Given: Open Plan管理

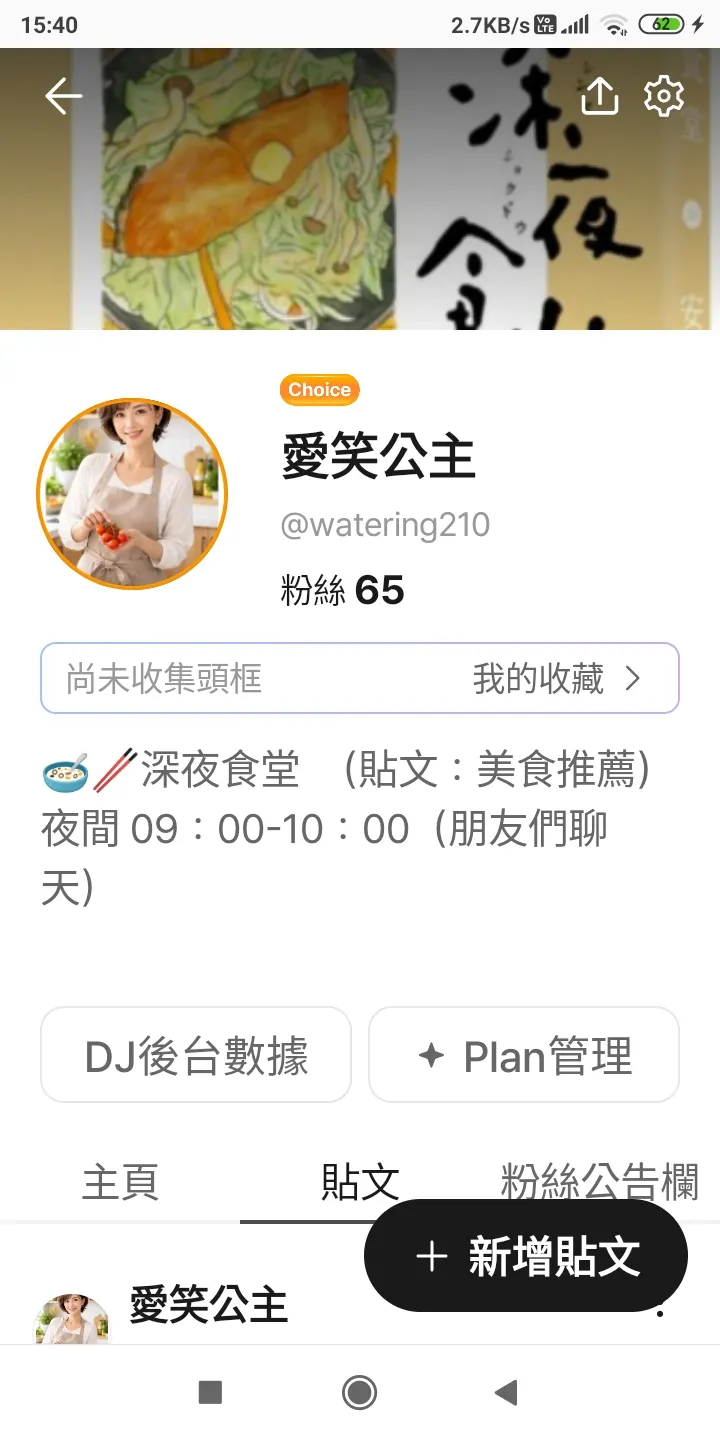Looking at the screenshot, I should pos(524,1056).
